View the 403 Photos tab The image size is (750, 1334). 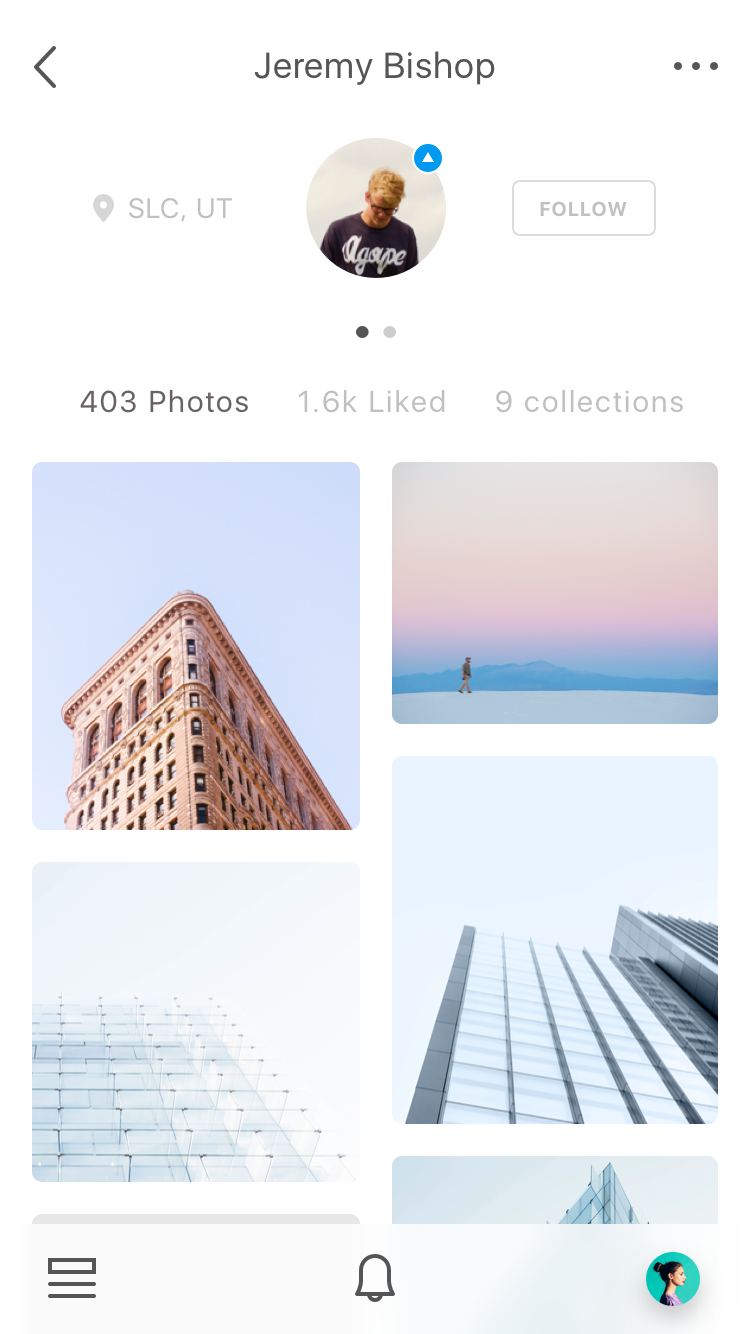(164, 402)
